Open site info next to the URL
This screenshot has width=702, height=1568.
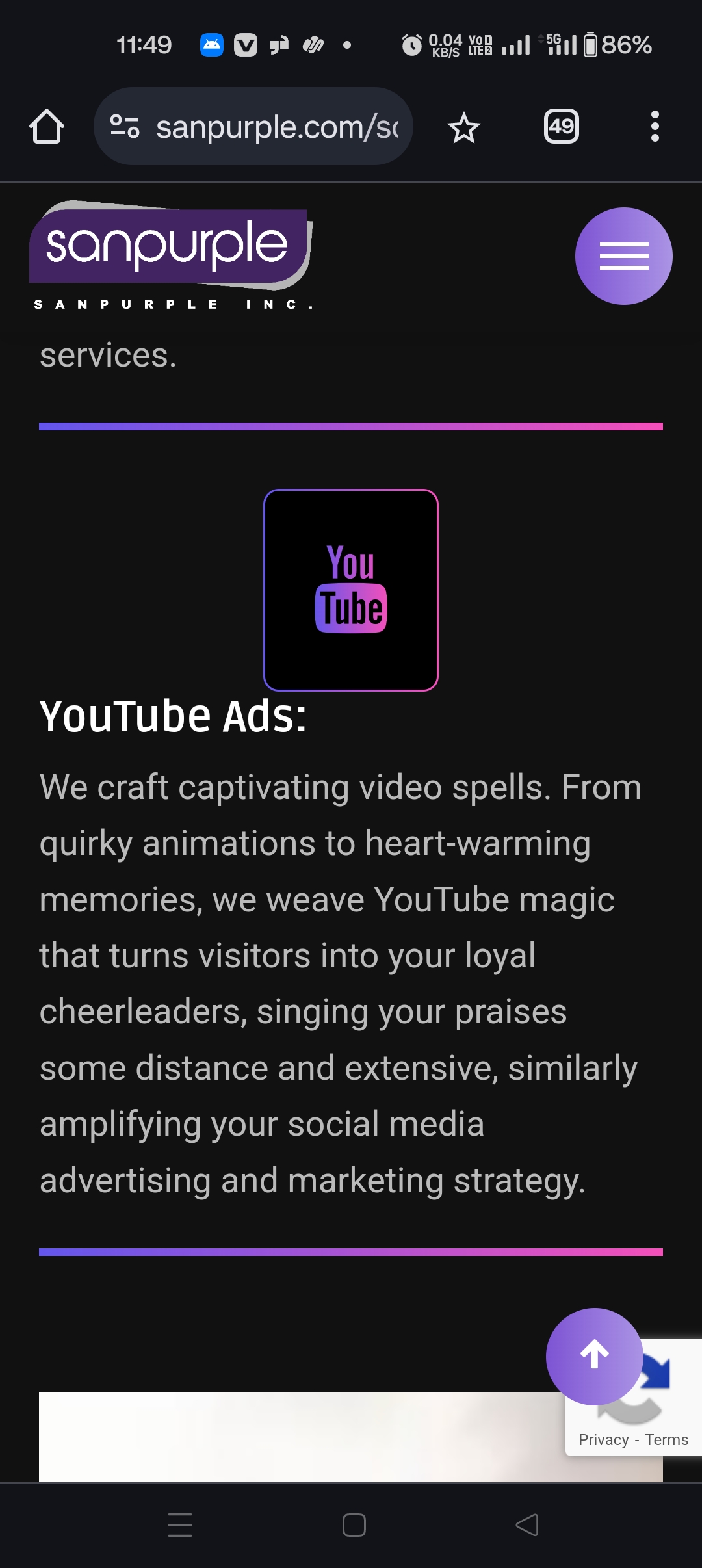pyautogui.click(x=125, y=126)
